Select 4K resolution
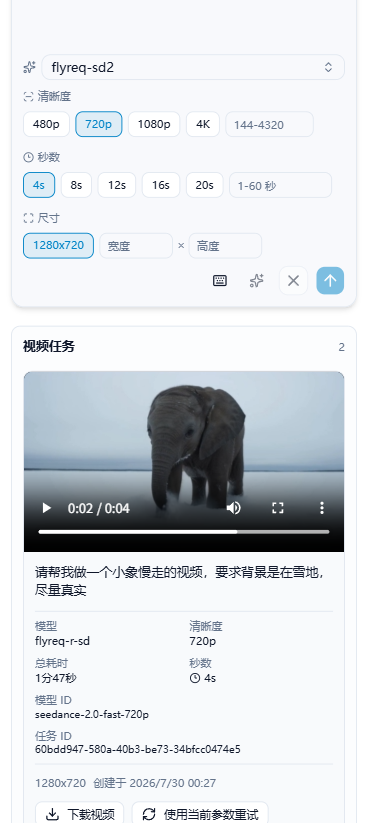368x823 pixels. (x=203, y=124)
